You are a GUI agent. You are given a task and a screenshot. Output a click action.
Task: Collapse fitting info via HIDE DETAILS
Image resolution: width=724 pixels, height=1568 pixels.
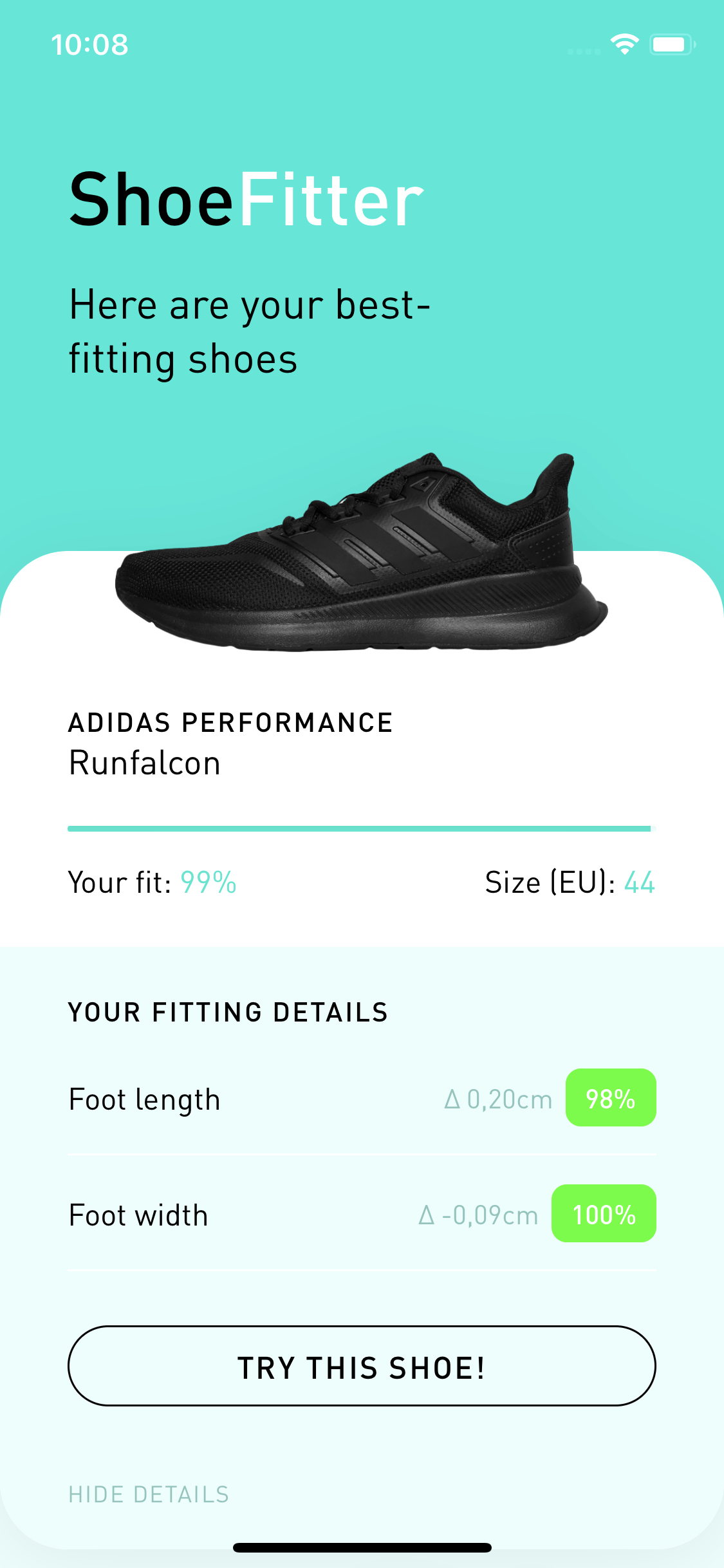point(149,1494)
